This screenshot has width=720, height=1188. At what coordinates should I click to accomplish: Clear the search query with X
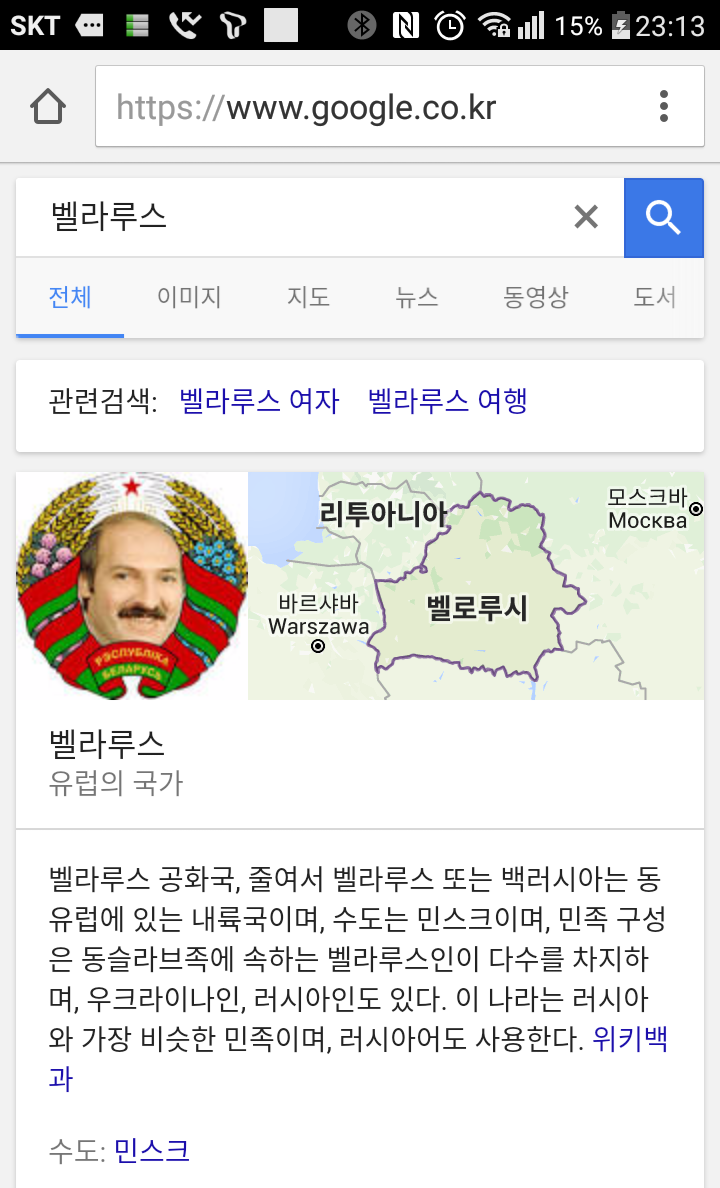pyautogui.click(x=586, y=217)
